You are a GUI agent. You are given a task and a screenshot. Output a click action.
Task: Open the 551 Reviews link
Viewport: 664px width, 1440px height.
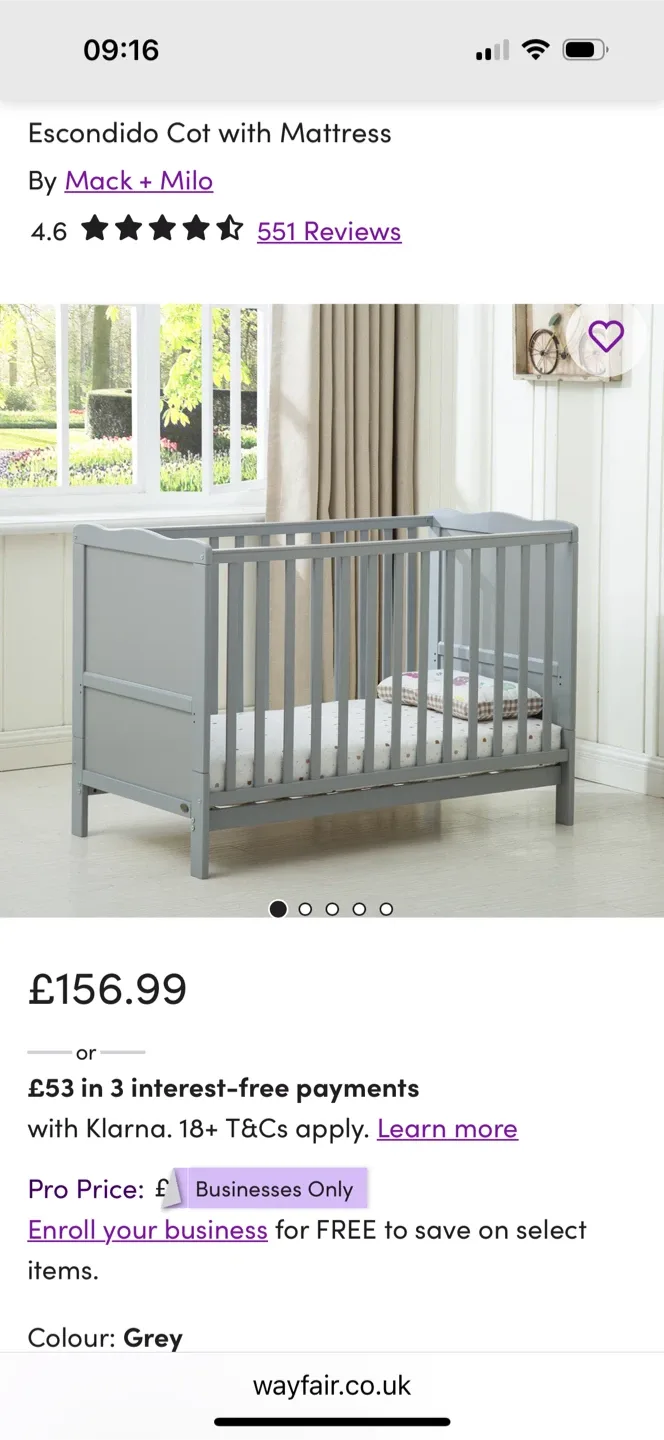pyautogui.click(x=329, y=231)
